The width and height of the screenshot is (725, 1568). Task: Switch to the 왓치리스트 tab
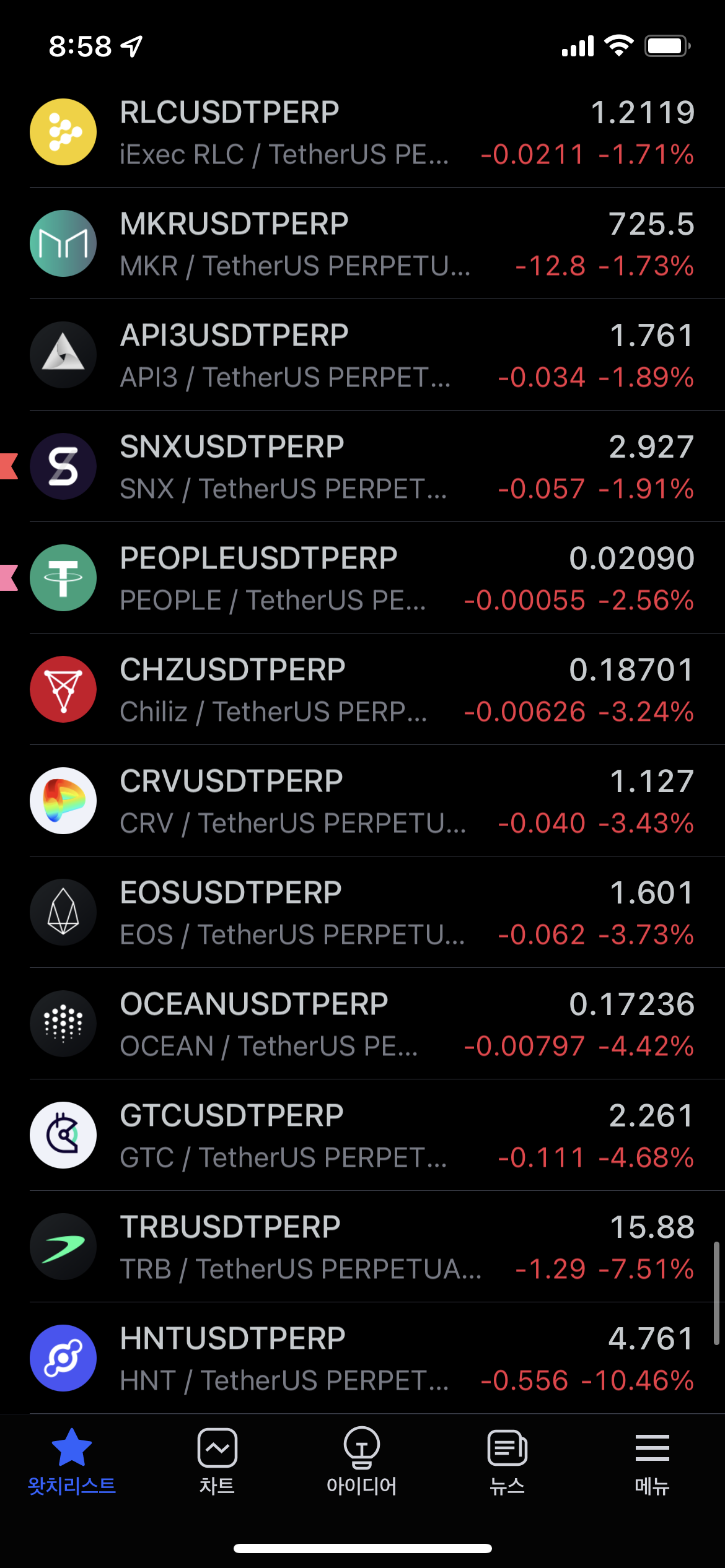[72, 1461]
